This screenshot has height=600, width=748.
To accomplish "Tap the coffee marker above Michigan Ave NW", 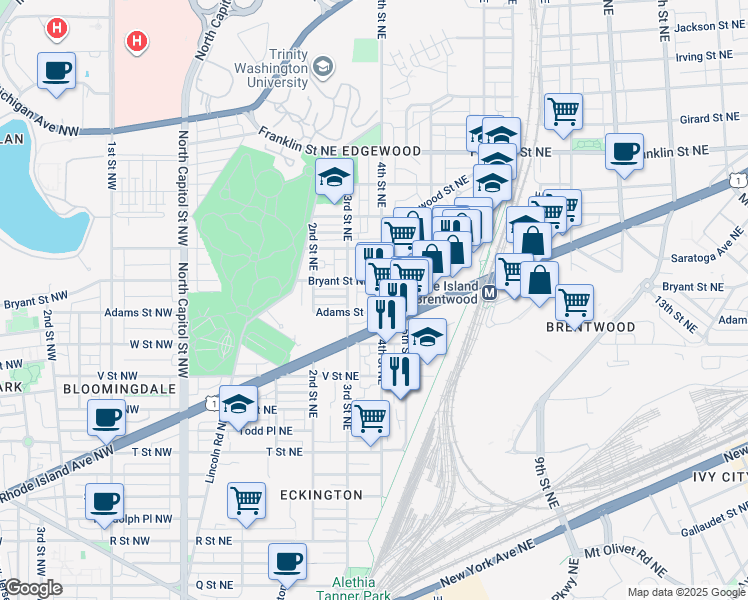I will click(56, 72).
